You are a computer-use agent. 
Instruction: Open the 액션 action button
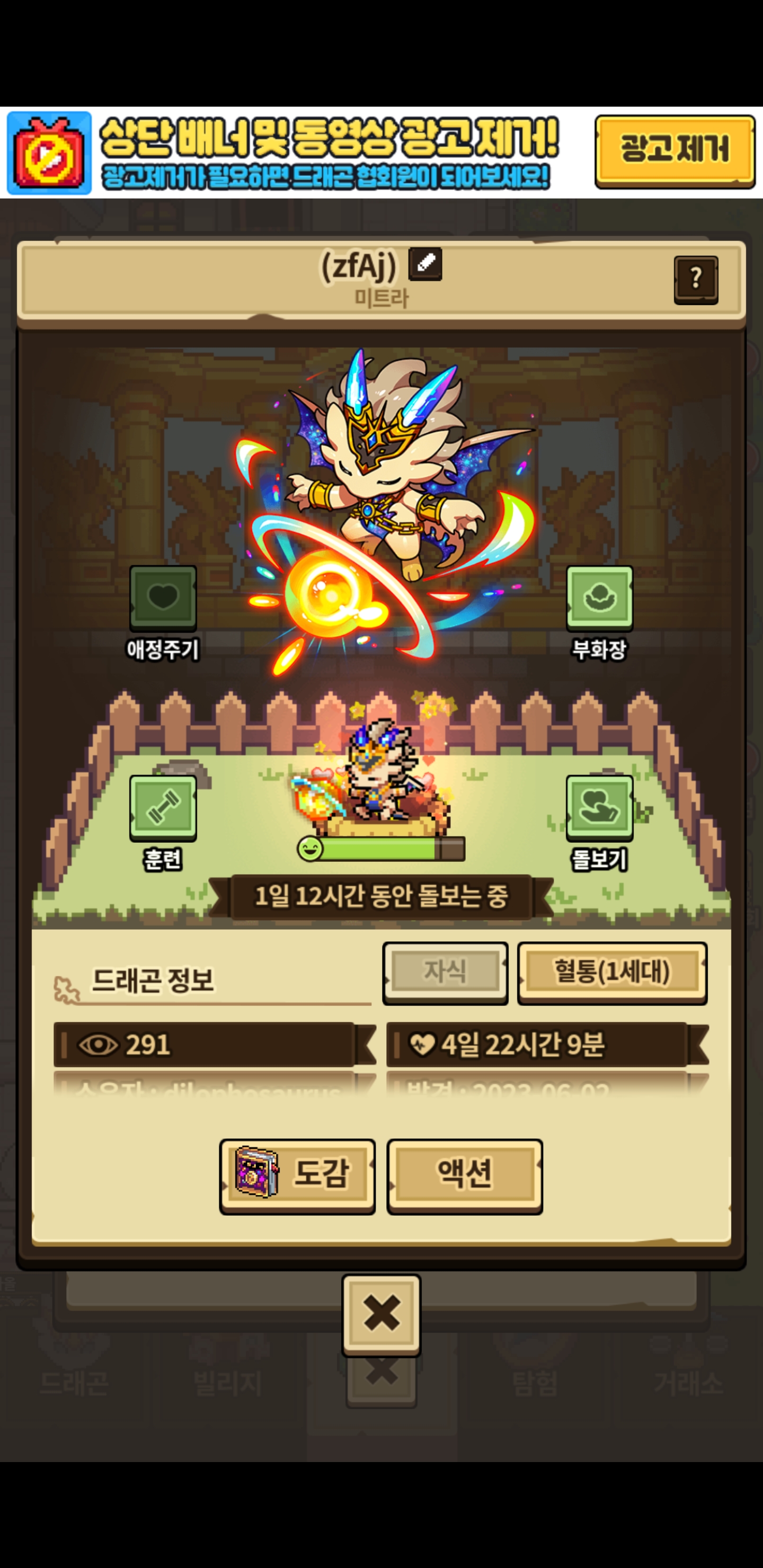point(464,1175)
